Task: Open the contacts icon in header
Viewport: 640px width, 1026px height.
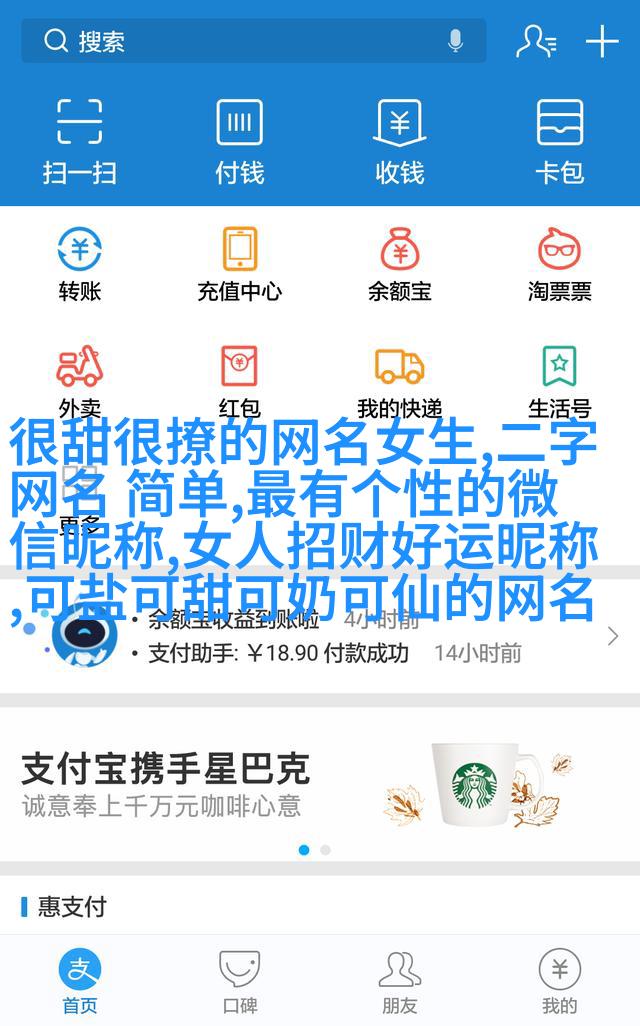Action: (x=536, y=41)
